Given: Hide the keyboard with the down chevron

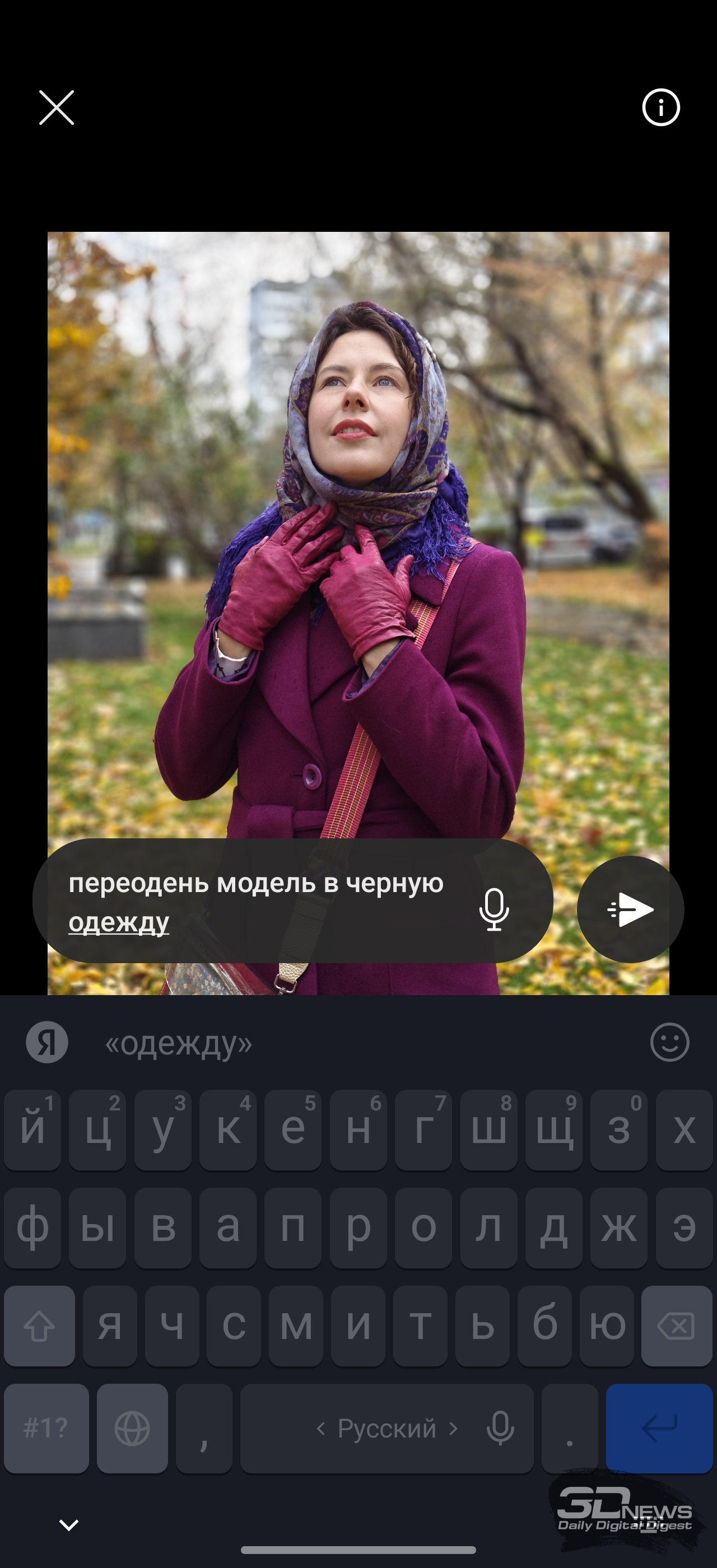Looking at the screenshot, I should pyautogui.click(x=69, y=1524).
